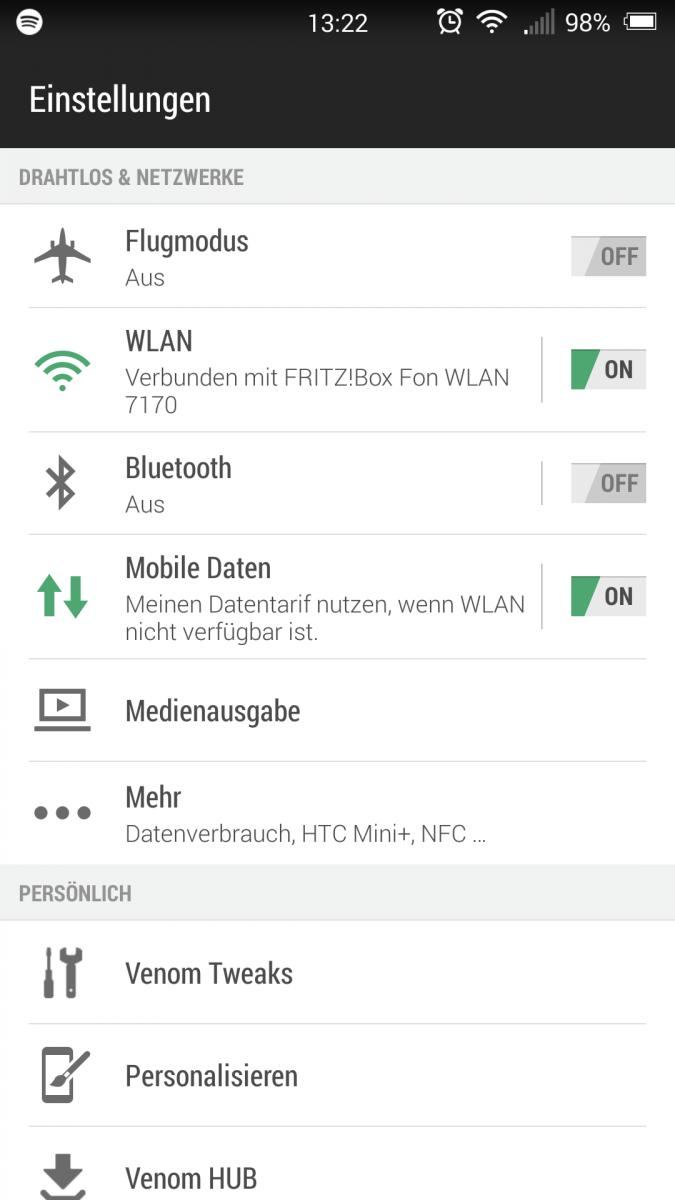Open Personalisieren settings
Viewport: 675px width, 1200px height.
point(337,1076)
